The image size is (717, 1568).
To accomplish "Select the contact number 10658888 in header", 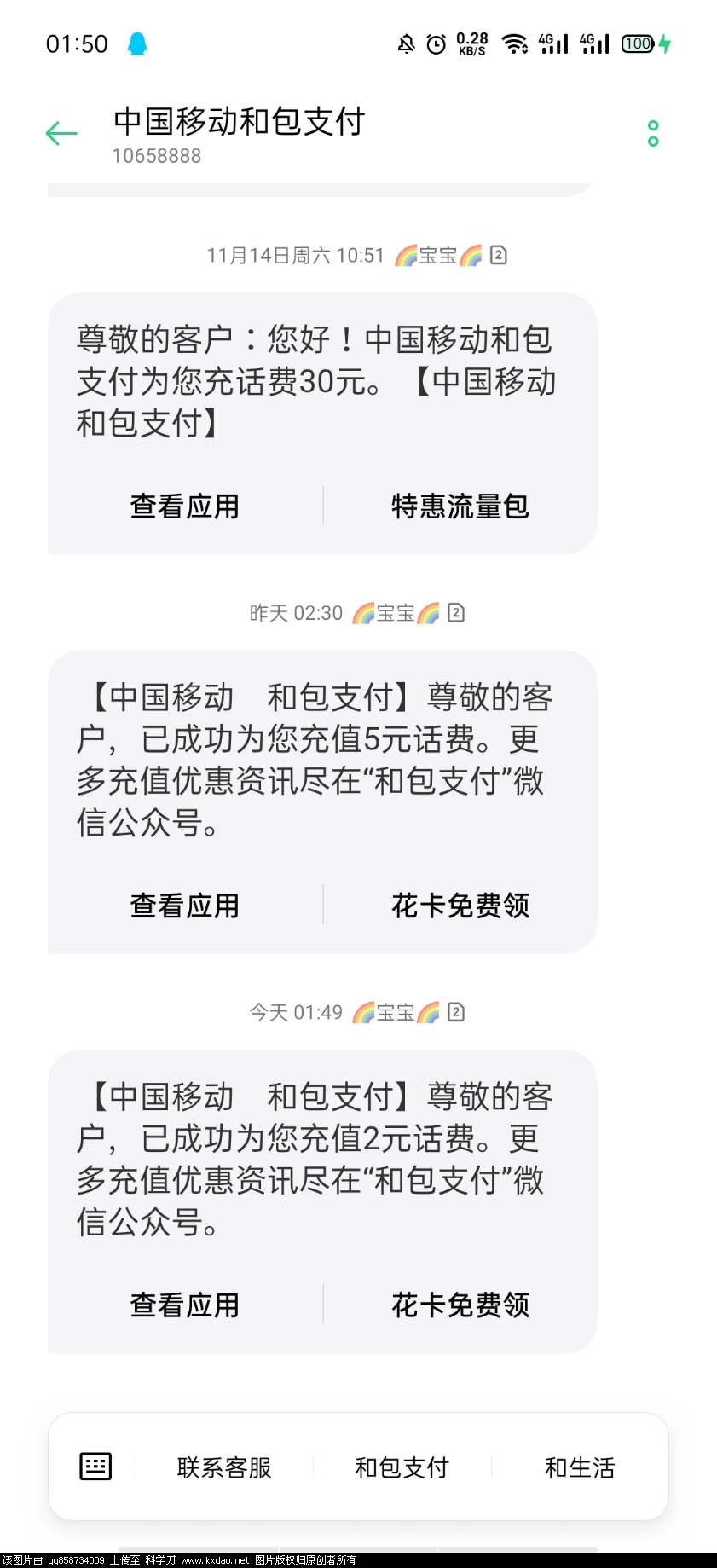I will [x=157, y=155].
